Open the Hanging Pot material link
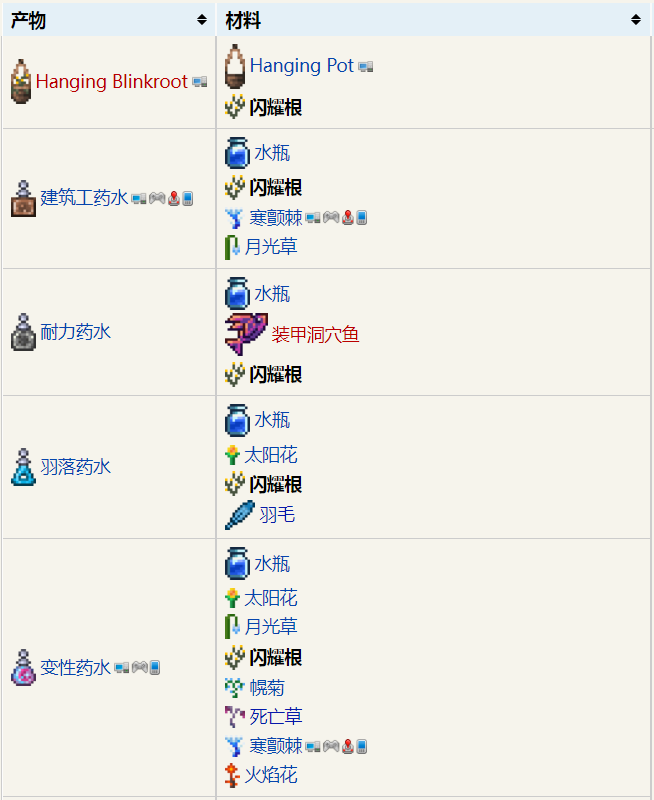 301,66
